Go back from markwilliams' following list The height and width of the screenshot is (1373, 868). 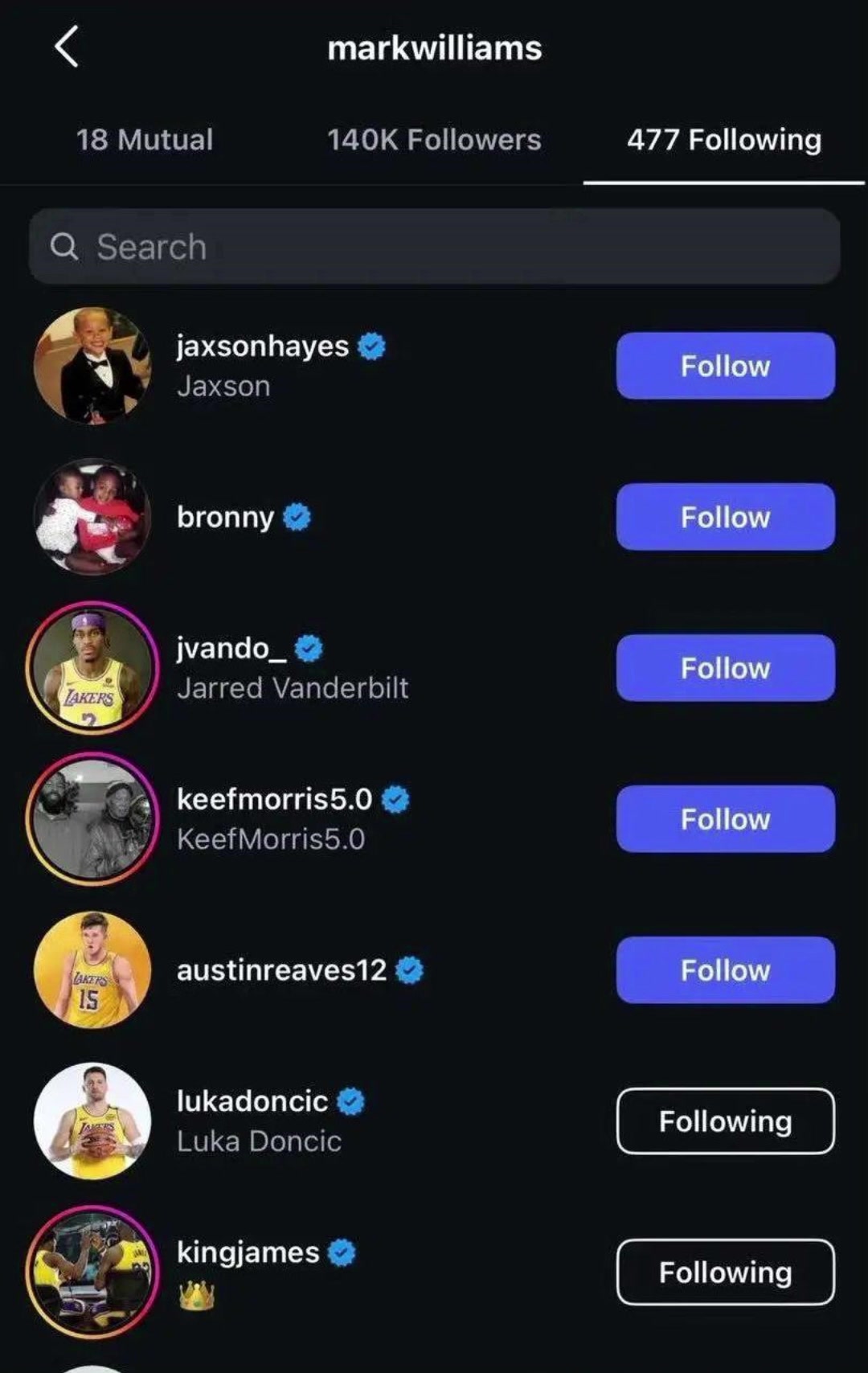click(x=67, y=47)
